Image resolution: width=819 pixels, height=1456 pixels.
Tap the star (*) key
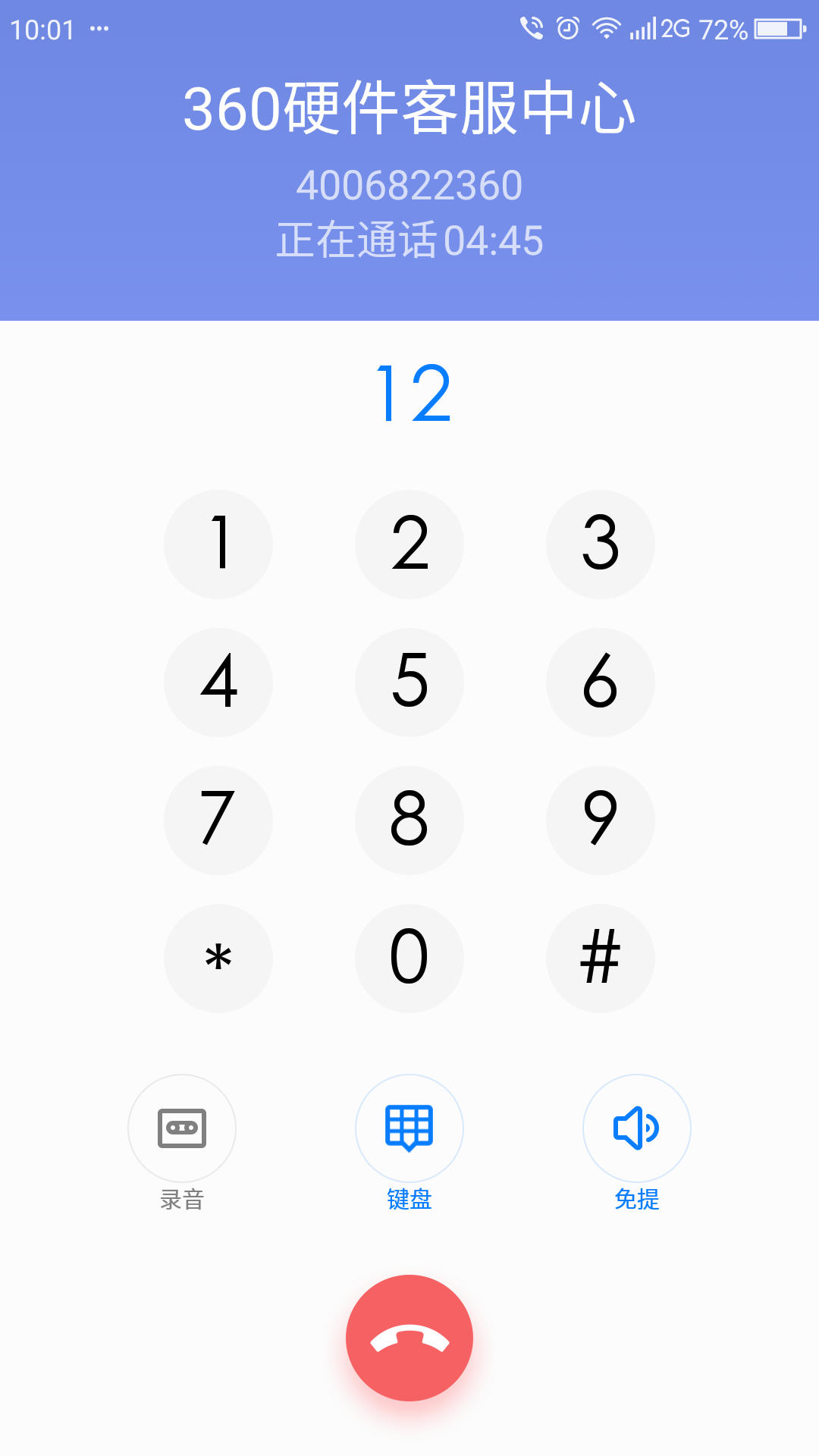pos(218,958)
